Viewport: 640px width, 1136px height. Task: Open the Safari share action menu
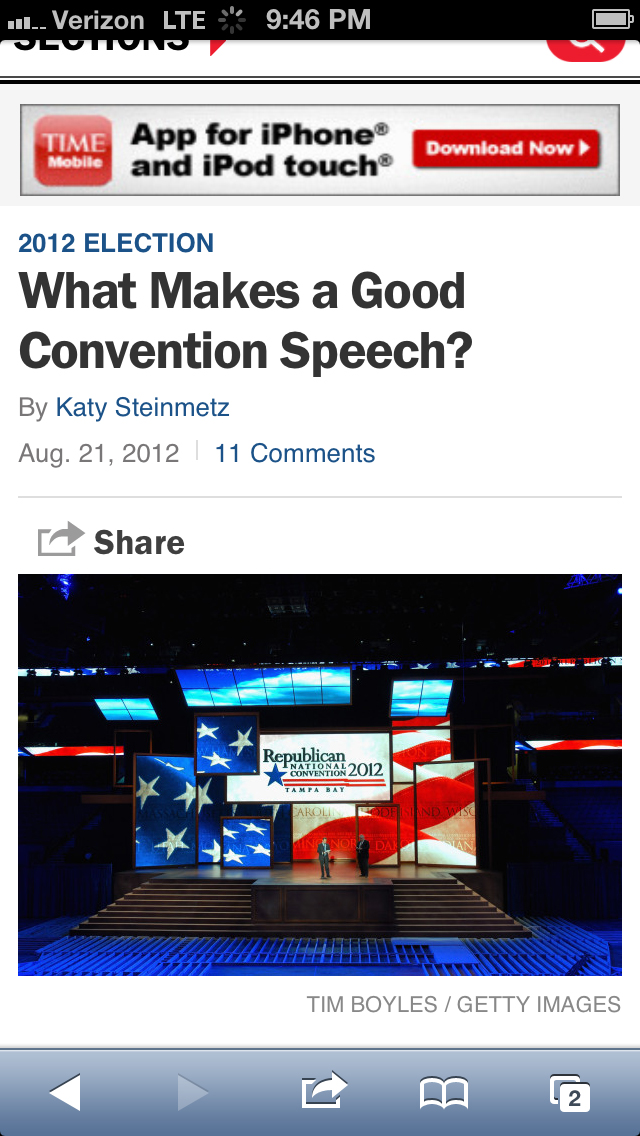pos(324,1091)
